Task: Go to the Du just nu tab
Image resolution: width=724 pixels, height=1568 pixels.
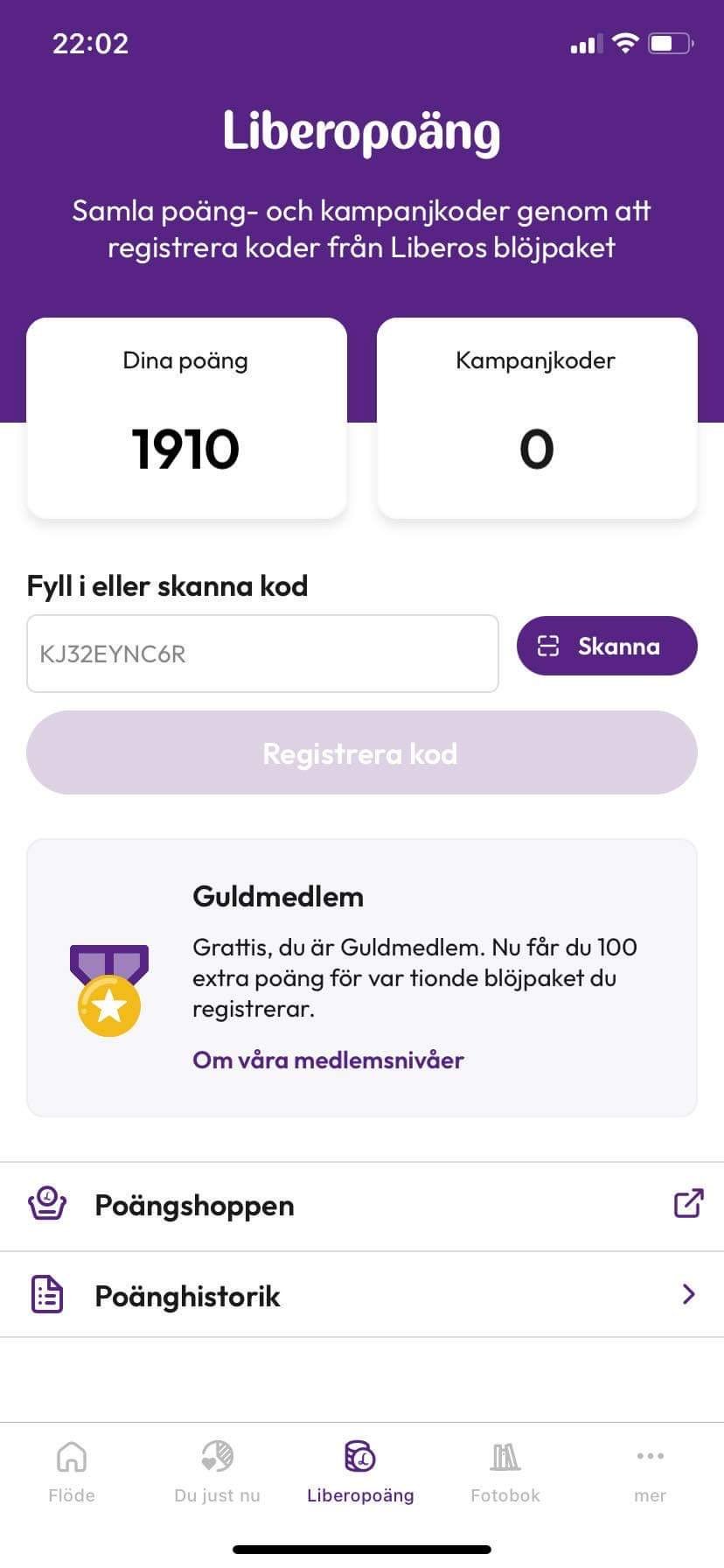Action: click(x=217, y=1472)
